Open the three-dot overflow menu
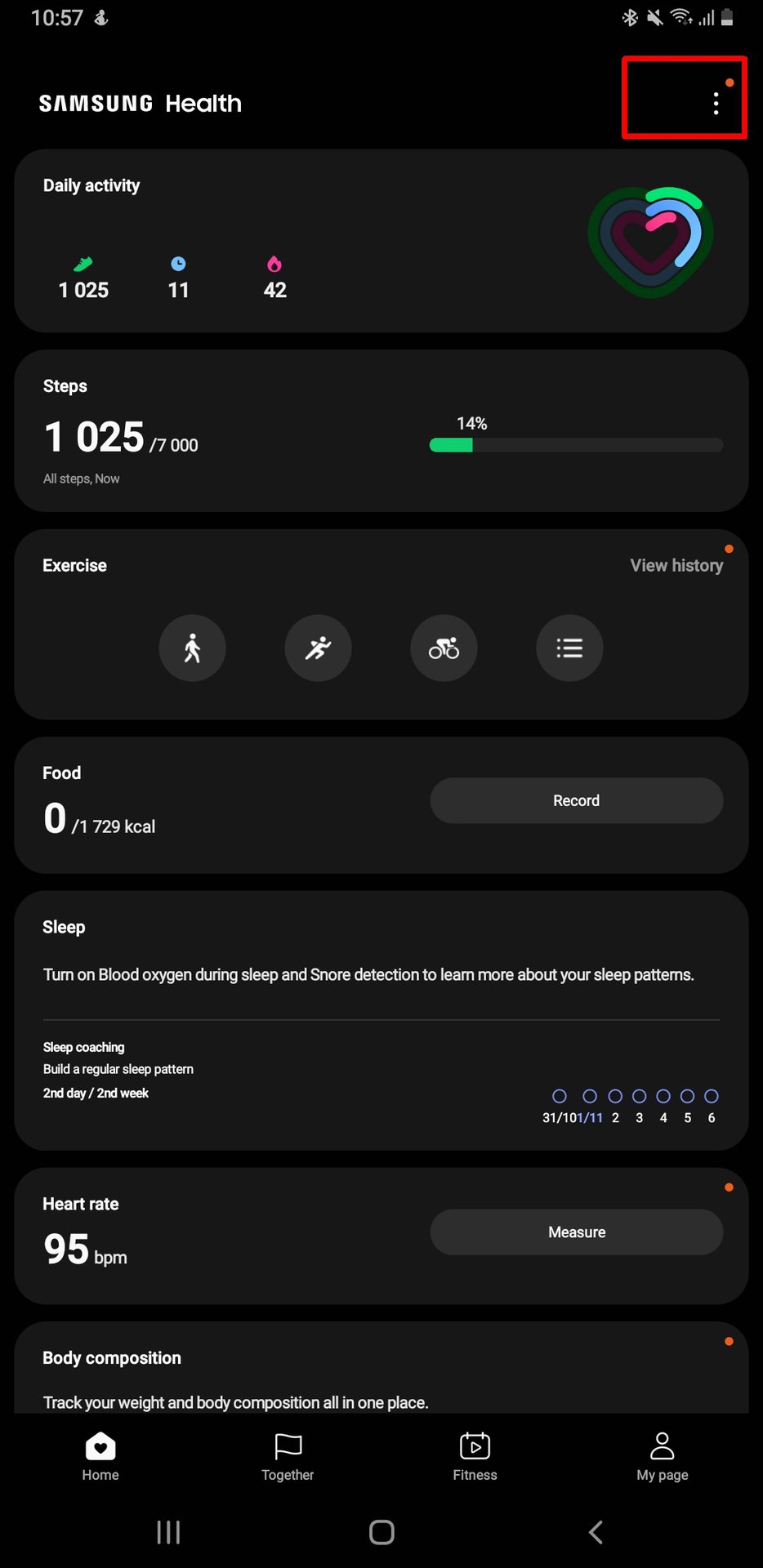The height and width of the screenshot is (1568, 763). (716, 103)
